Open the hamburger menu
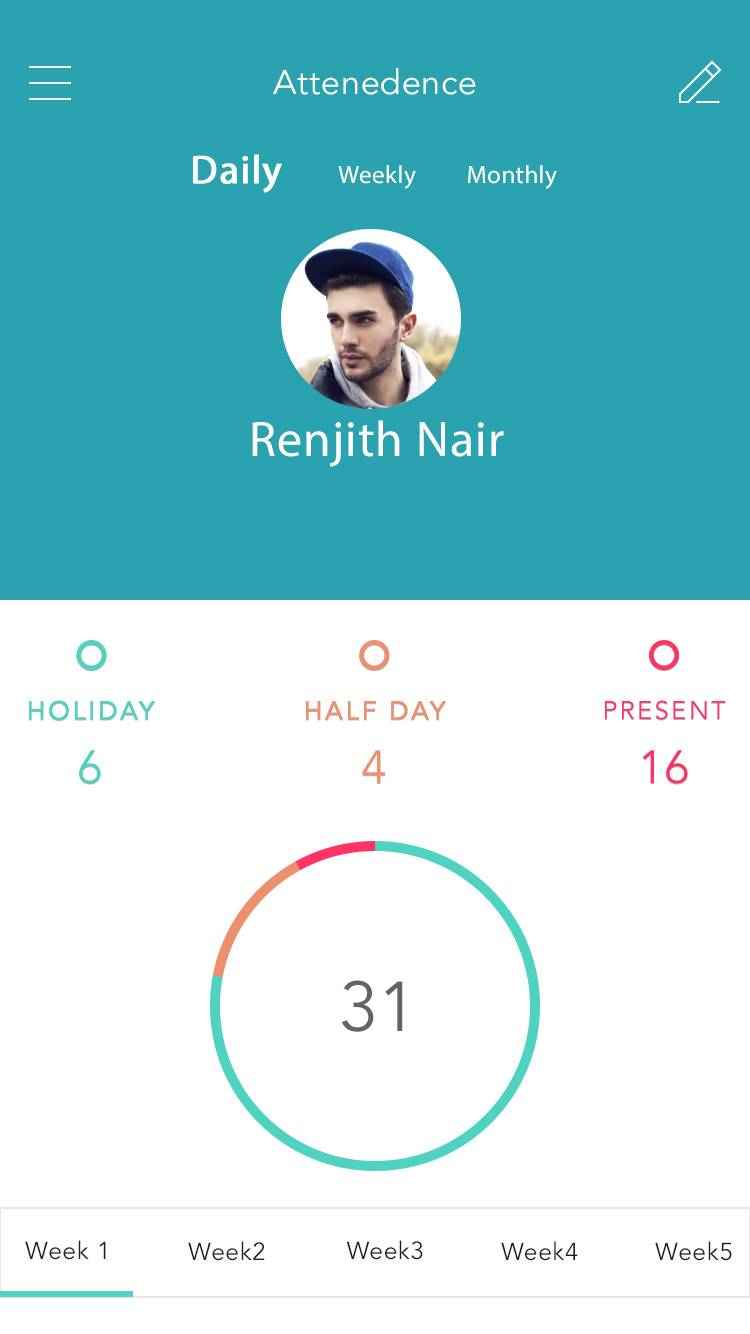 (x=50, y=83)
